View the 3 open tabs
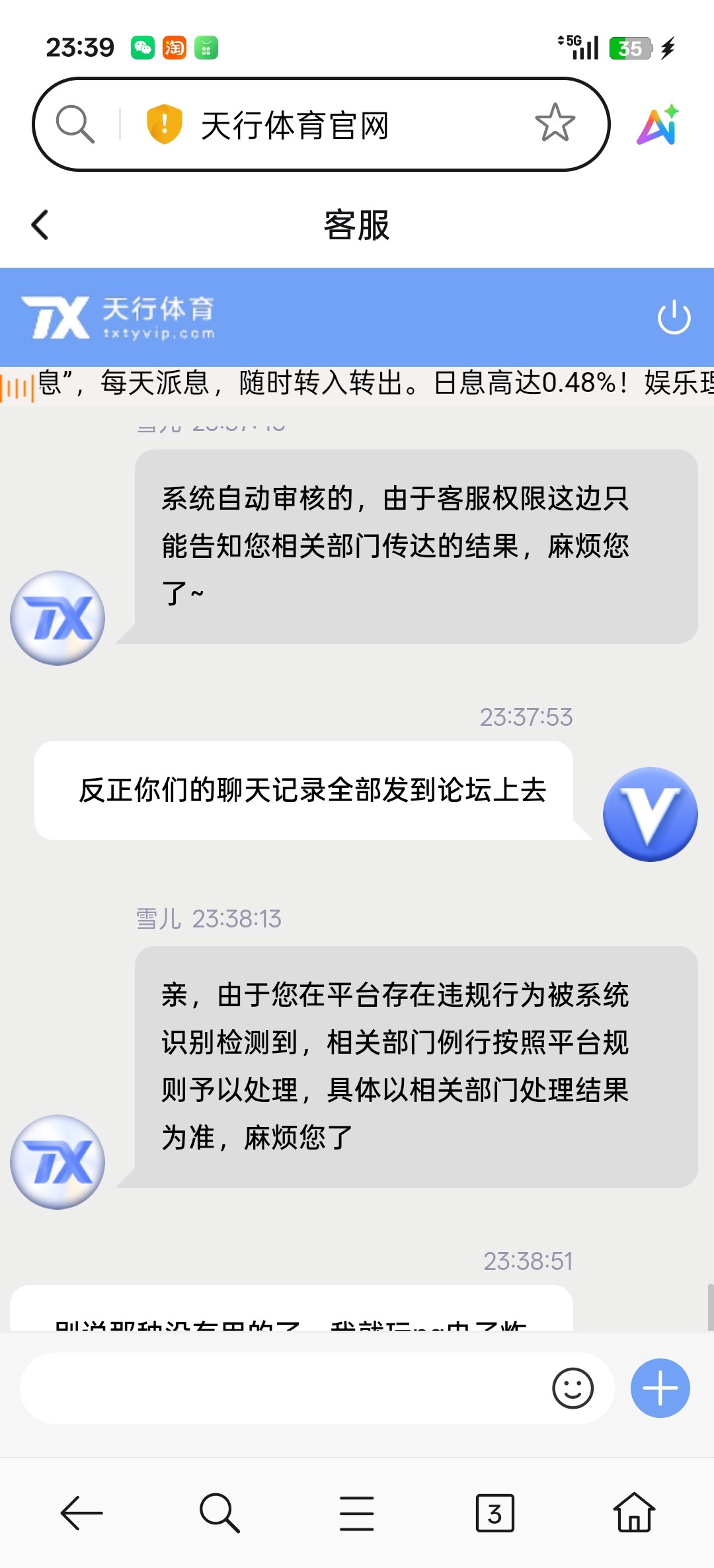714x1568 pixels. (x=495, y=1512)
